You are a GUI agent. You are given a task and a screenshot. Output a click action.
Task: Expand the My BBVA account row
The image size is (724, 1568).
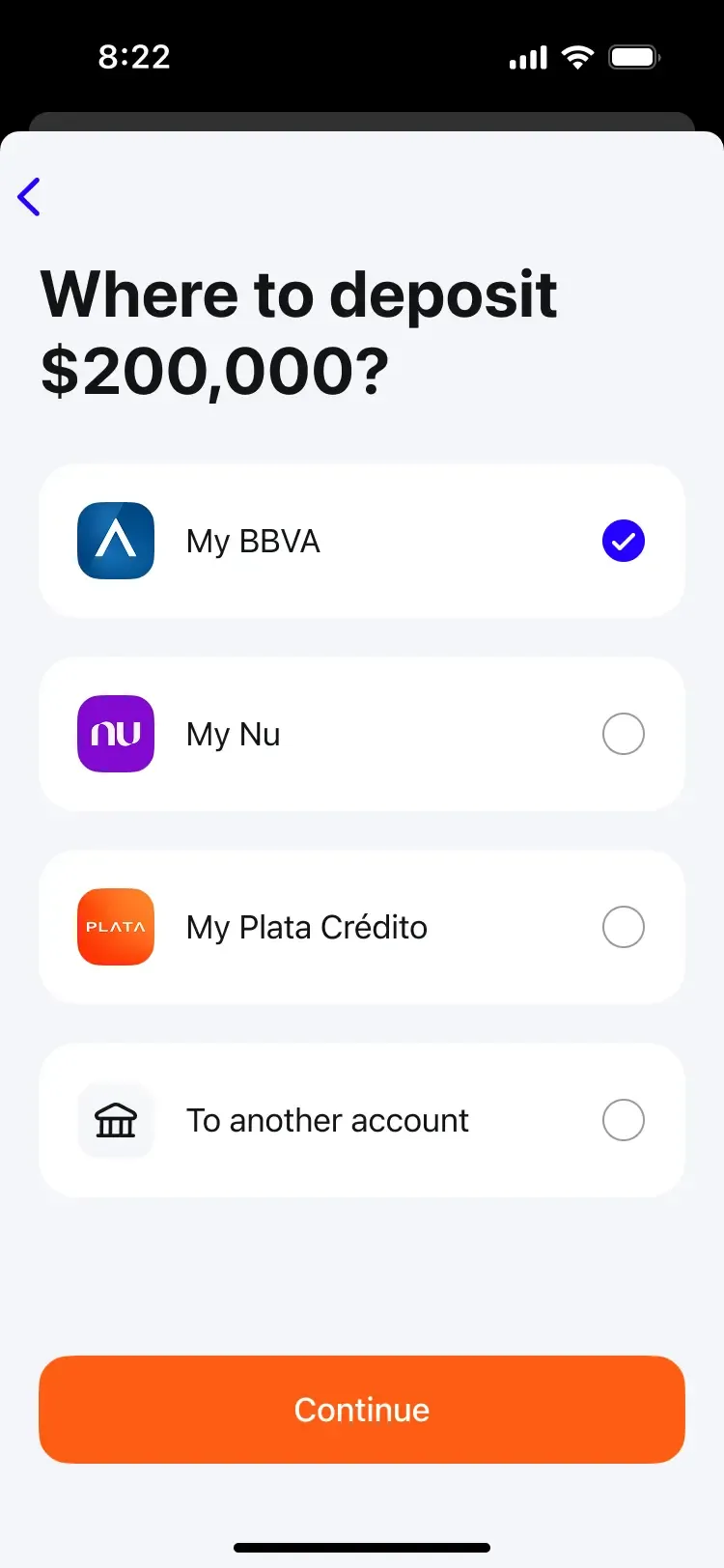point(361,541)
